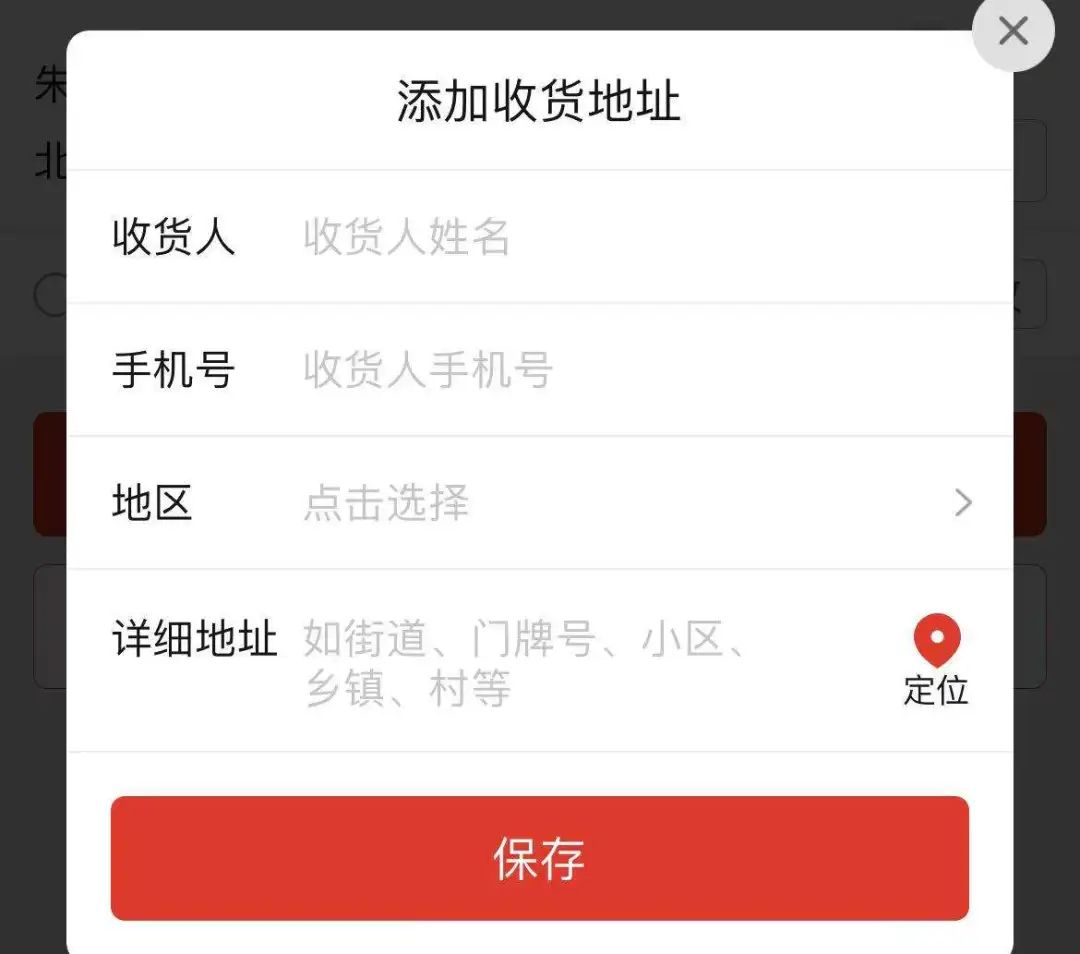This screenshot has height=954, width=1080.
Task: Use the 定位 location pin
Action: click(x=936, y=661)
